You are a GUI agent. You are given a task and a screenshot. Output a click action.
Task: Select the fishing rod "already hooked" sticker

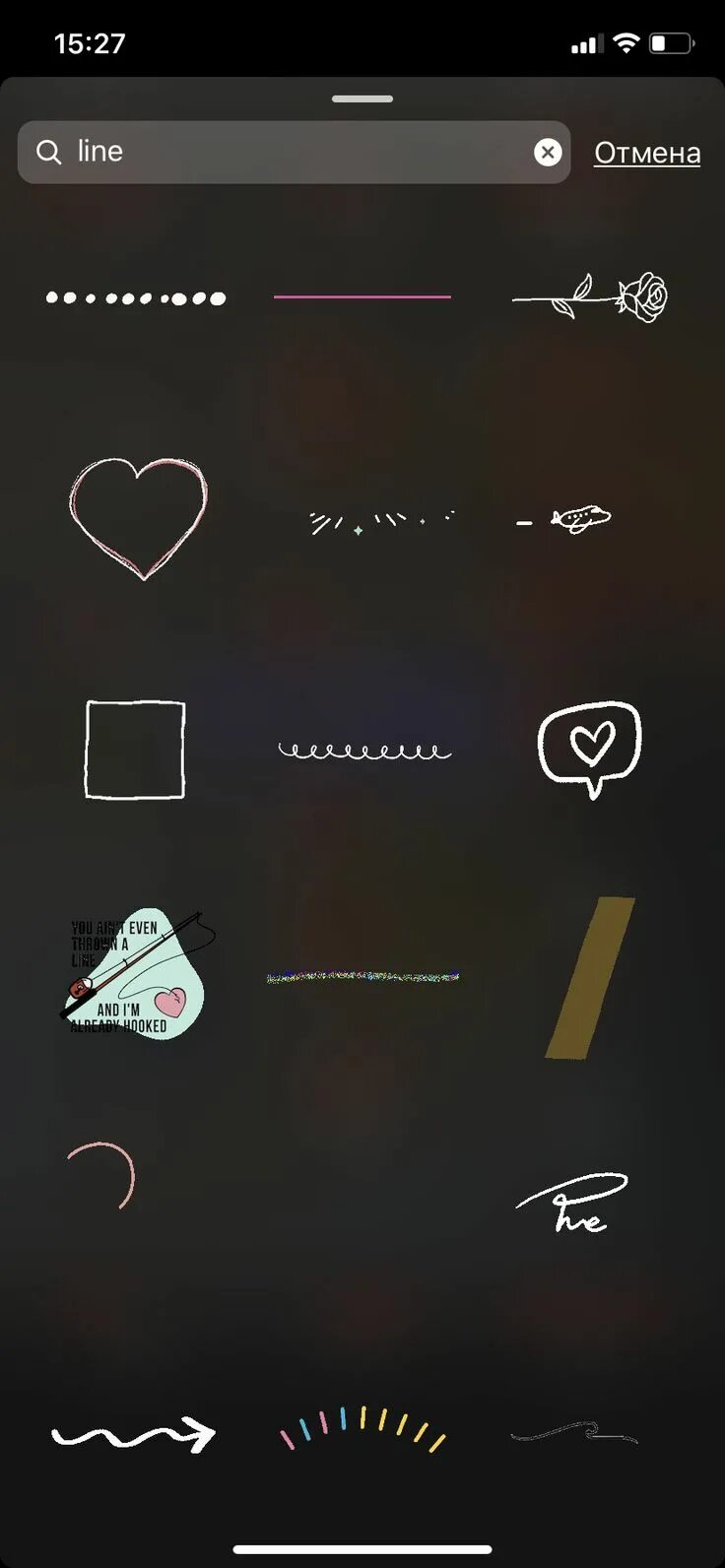(137, 973)
